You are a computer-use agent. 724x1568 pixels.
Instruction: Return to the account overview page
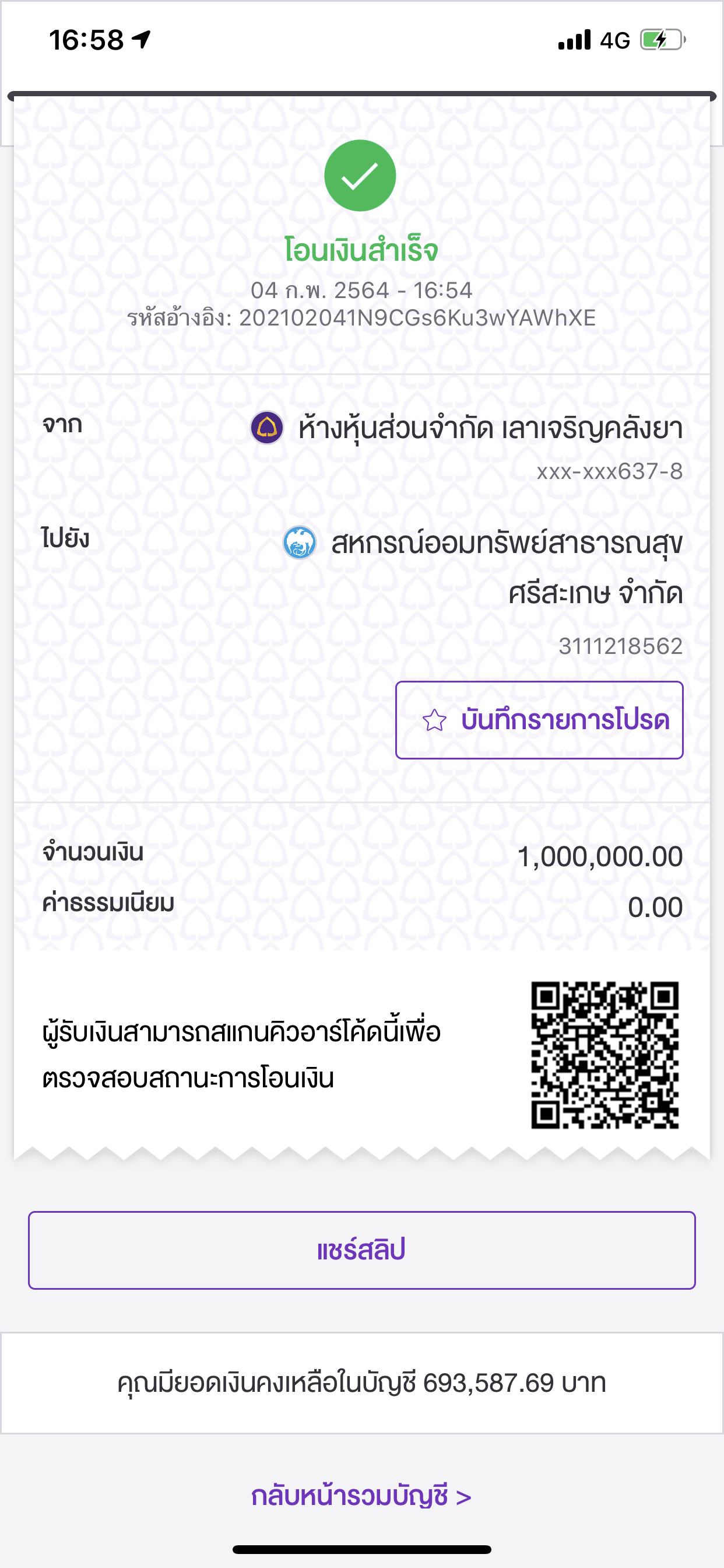click(361, 1496)
